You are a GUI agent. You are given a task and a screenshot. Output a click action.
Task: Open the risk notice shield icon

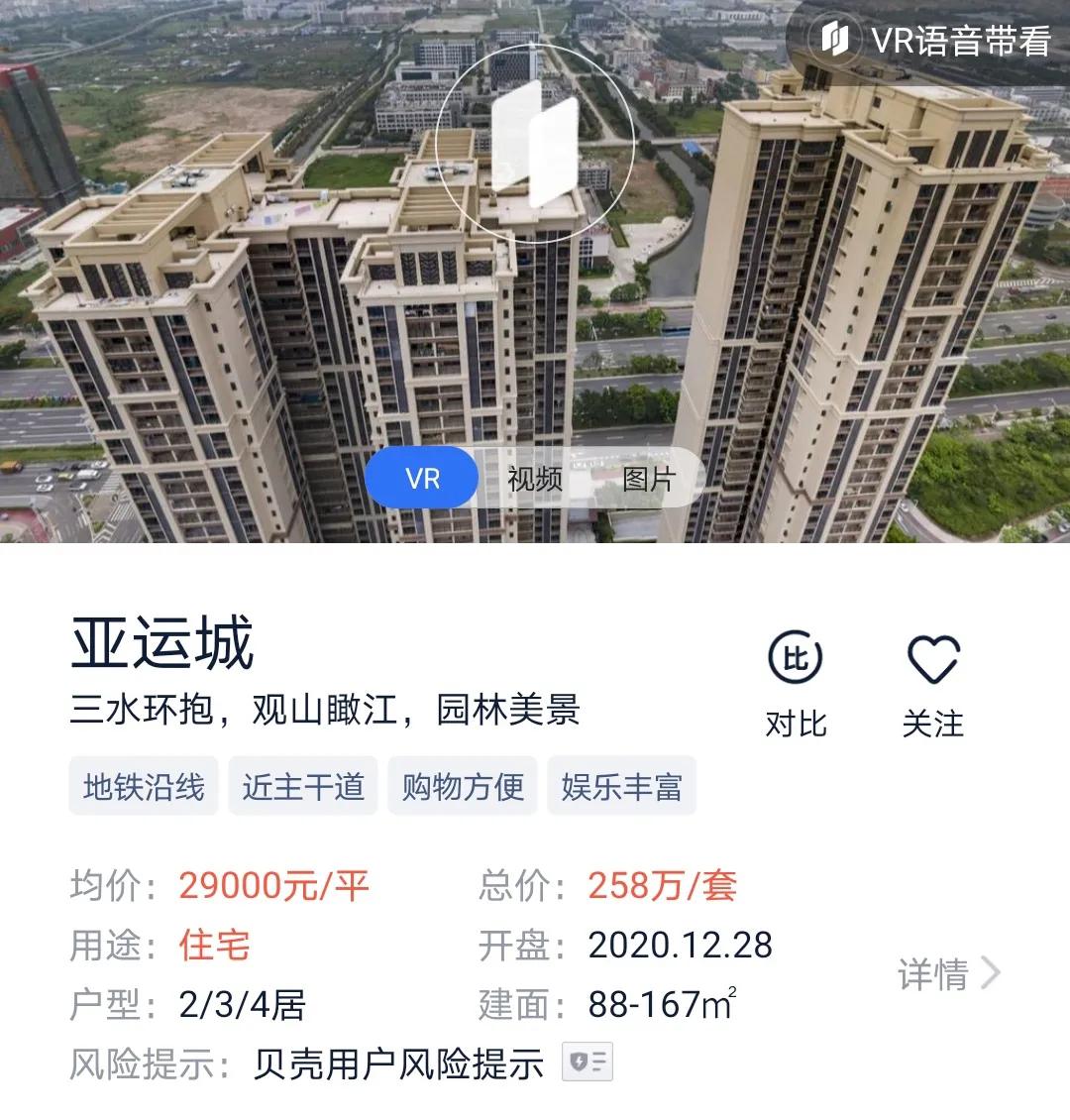point(588,1063)
